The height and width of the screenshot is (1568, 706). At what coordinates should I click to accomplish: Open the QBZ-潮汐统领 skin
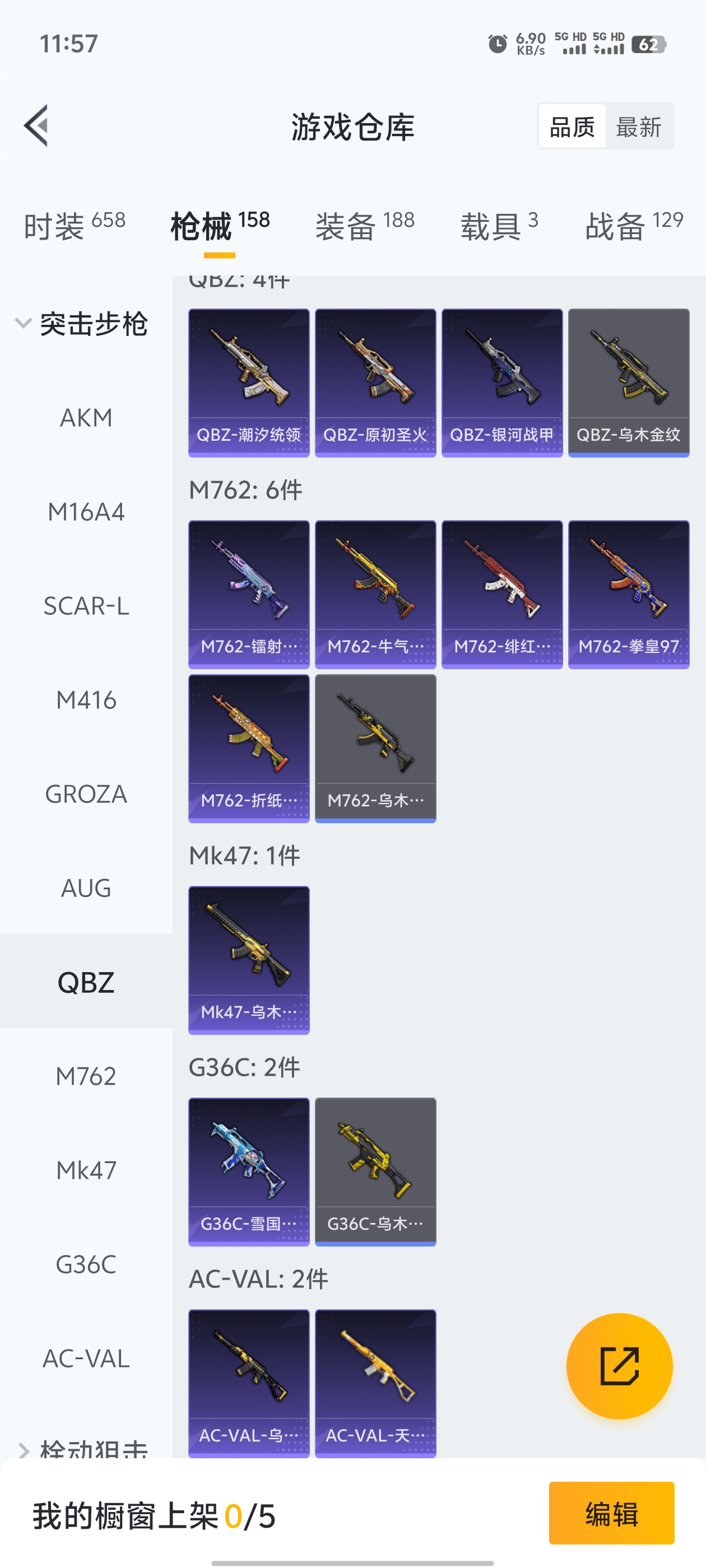[x=249, y=382]
